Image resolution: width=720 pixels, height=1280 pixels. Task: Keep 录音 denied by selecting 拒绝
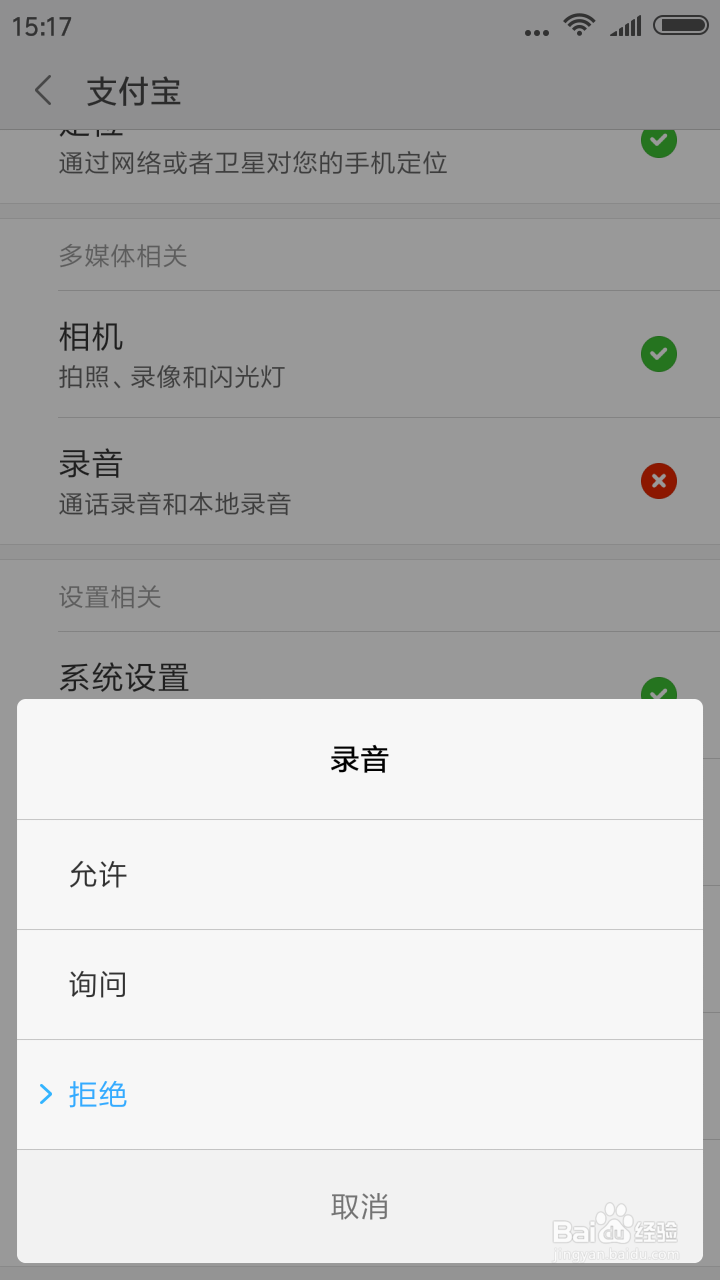pyautogui.click(x=97, y=1094)
